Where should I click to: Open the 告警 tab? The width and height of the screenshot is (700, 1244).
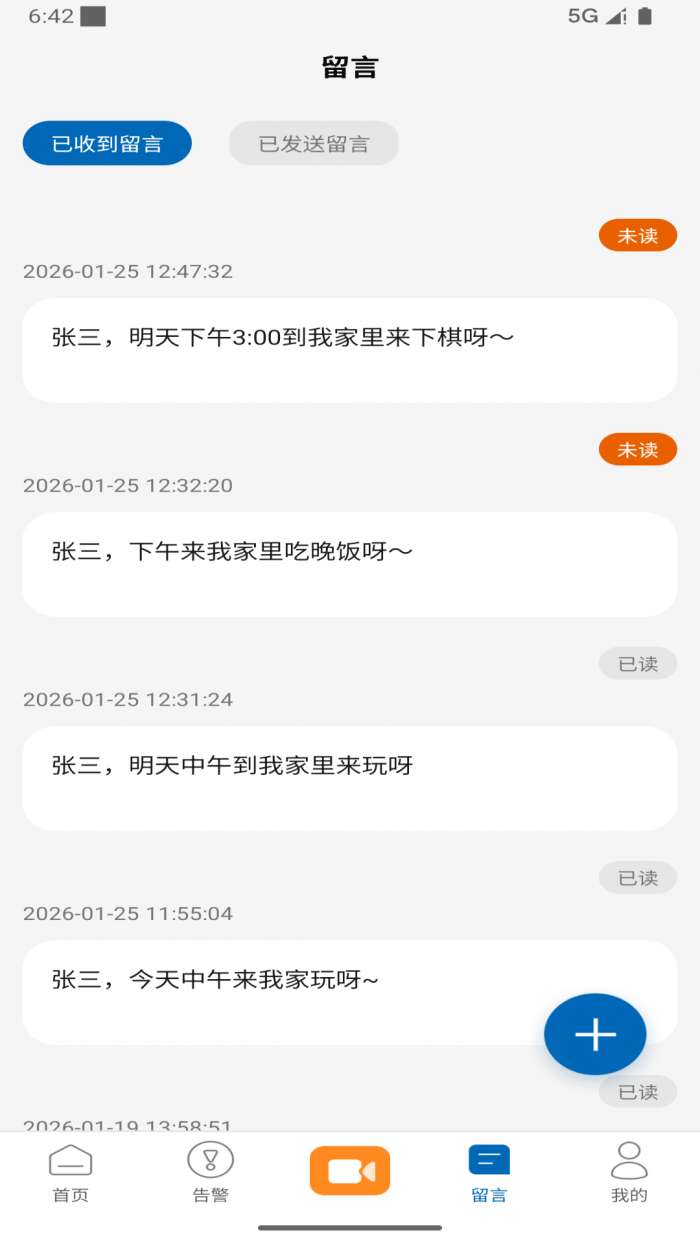pos(210,1173)
